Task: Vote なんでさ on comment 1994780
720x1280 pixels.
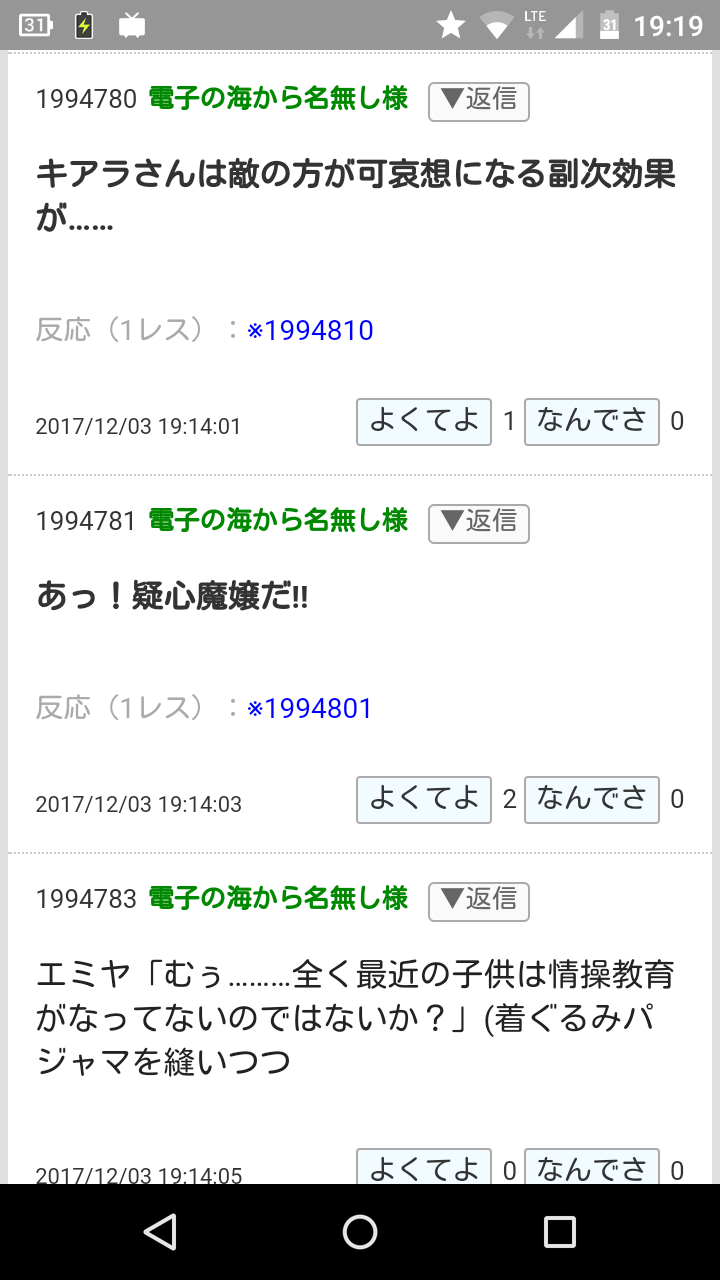Action: coord(591,421)
